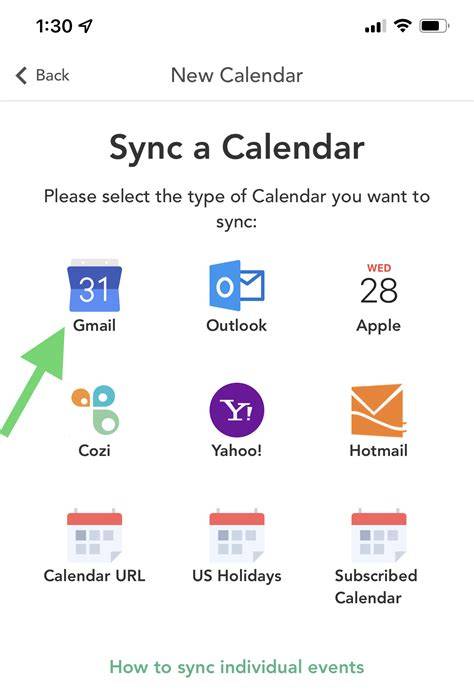Open How to sync individual events
Screen dimensions: 474x691
coord(237,667)
